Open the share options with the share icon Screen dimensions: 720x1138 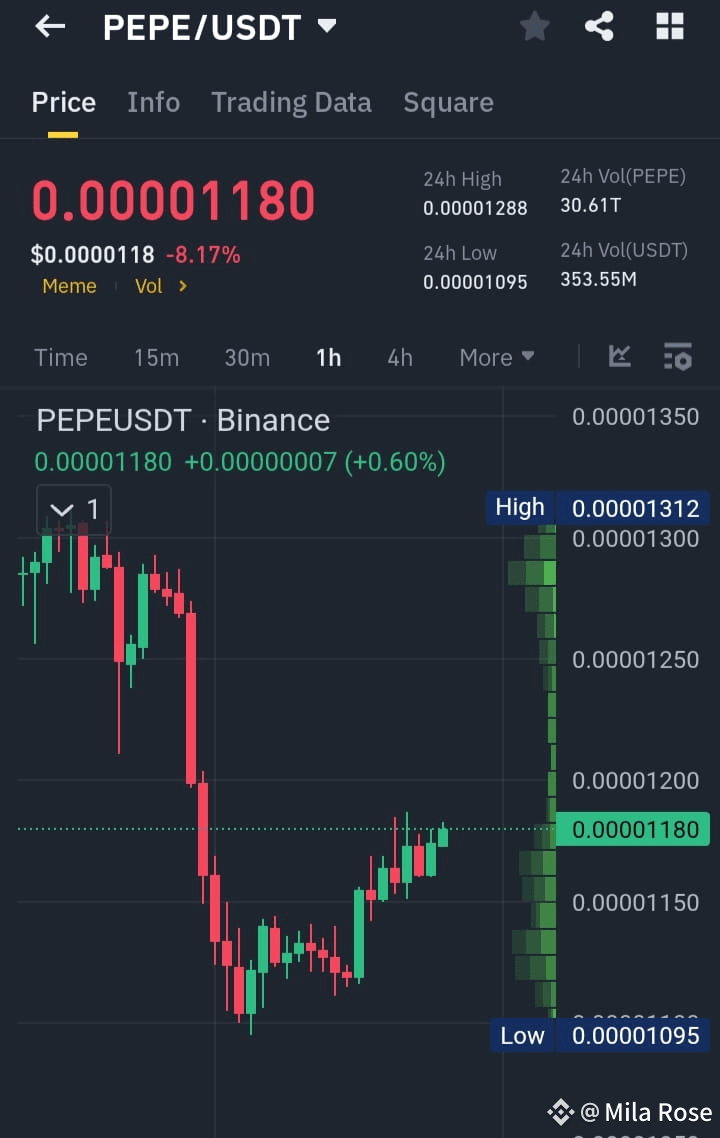pos(600,27)
